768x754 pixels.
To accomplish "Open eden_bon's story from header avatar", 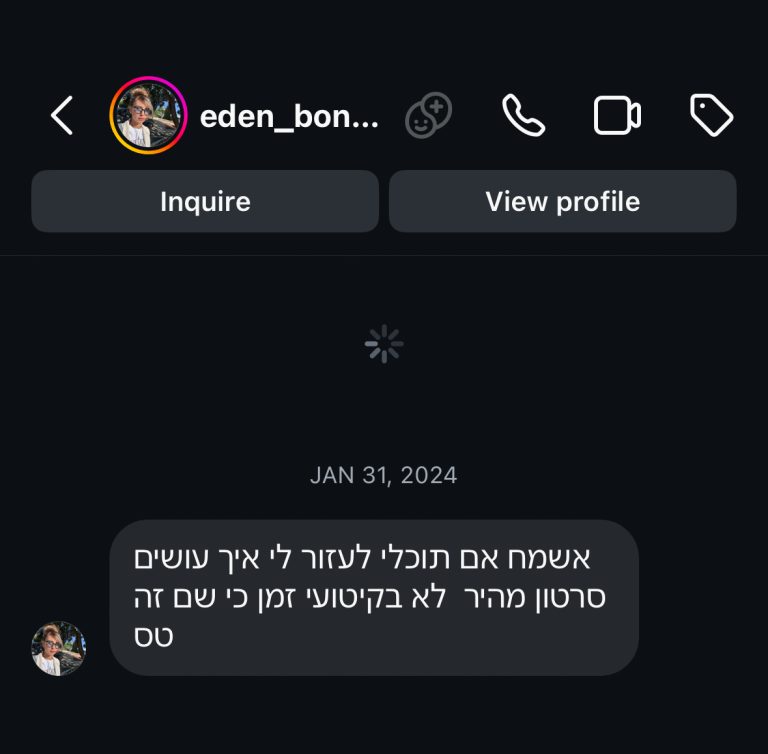I will (x=148, y=116).
